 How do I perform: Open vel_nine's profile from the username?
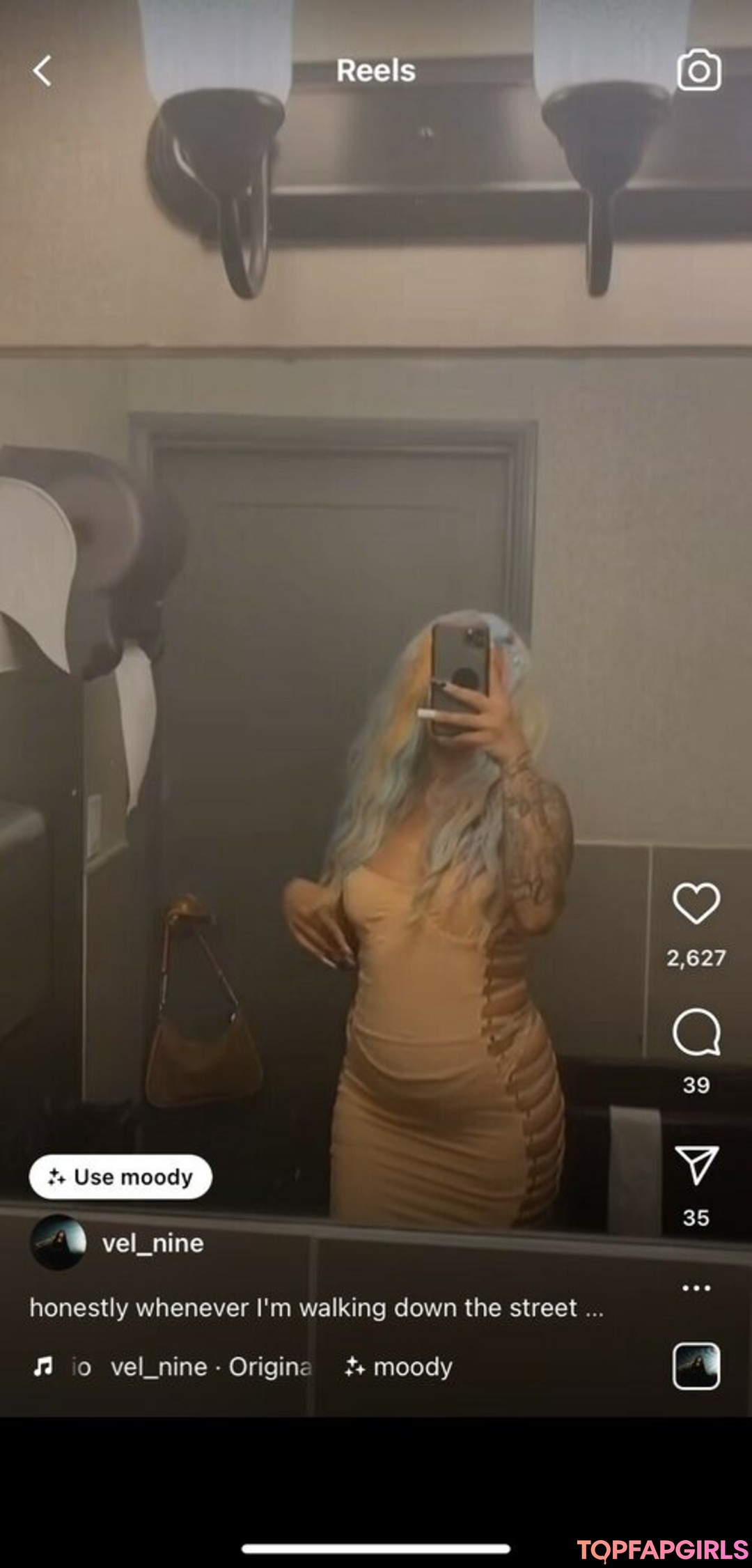click(152, 1243)
